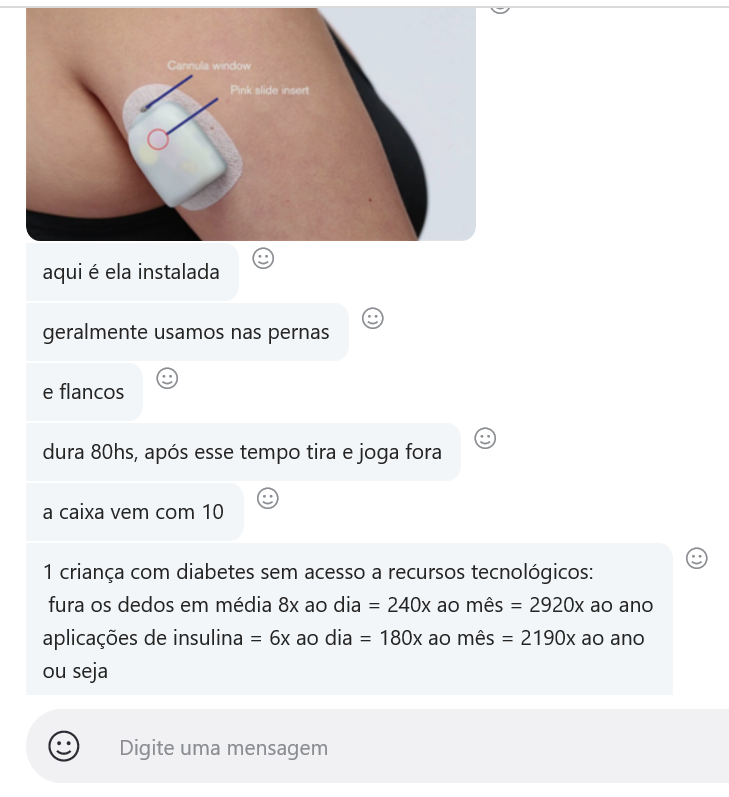Screen dimensions: 729x797
Task: Focus the "Digite uma mensagem" field
Action: tap(400, 747)
